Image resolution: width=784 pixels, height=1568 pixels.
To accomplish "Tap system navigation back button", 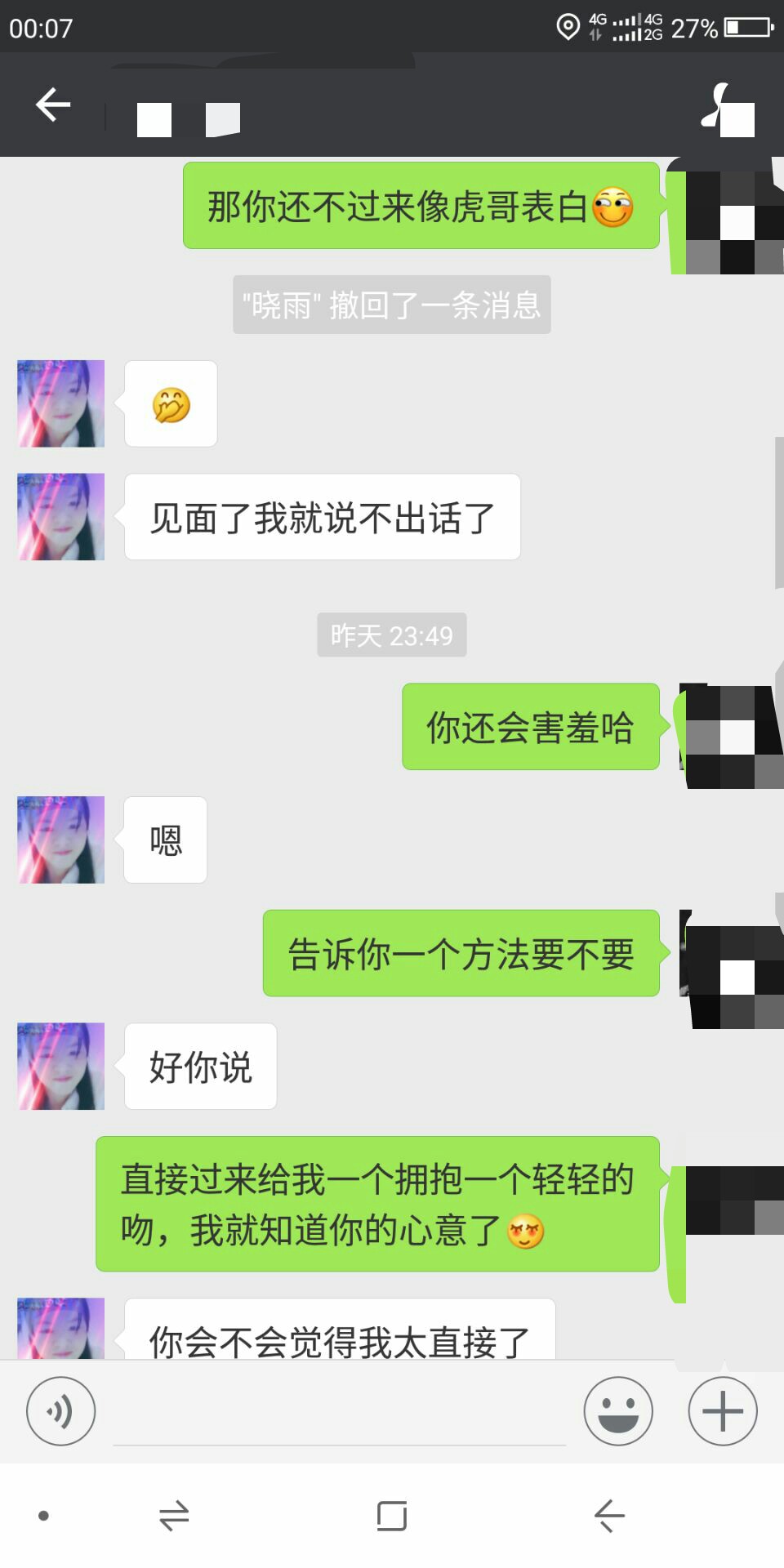I will [609, 1516].
